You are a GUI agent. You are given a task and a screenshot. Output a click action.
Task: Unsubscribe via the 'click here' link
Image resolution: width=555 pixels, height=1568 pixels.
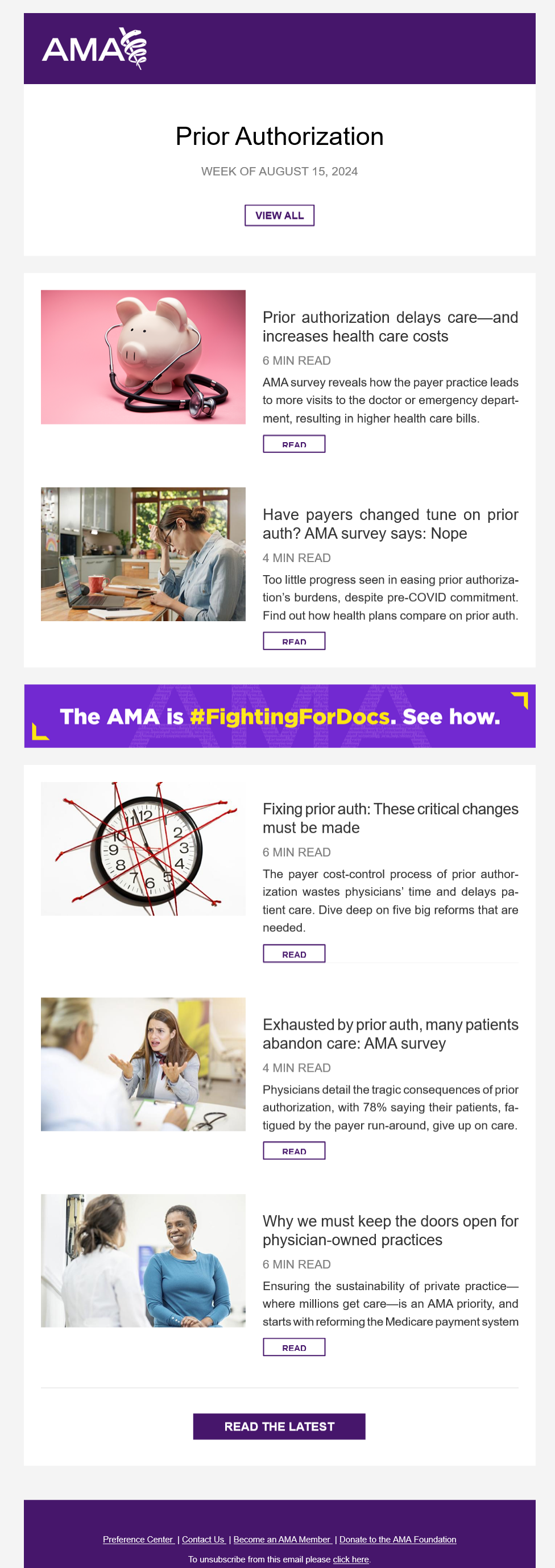[350, 1559]
